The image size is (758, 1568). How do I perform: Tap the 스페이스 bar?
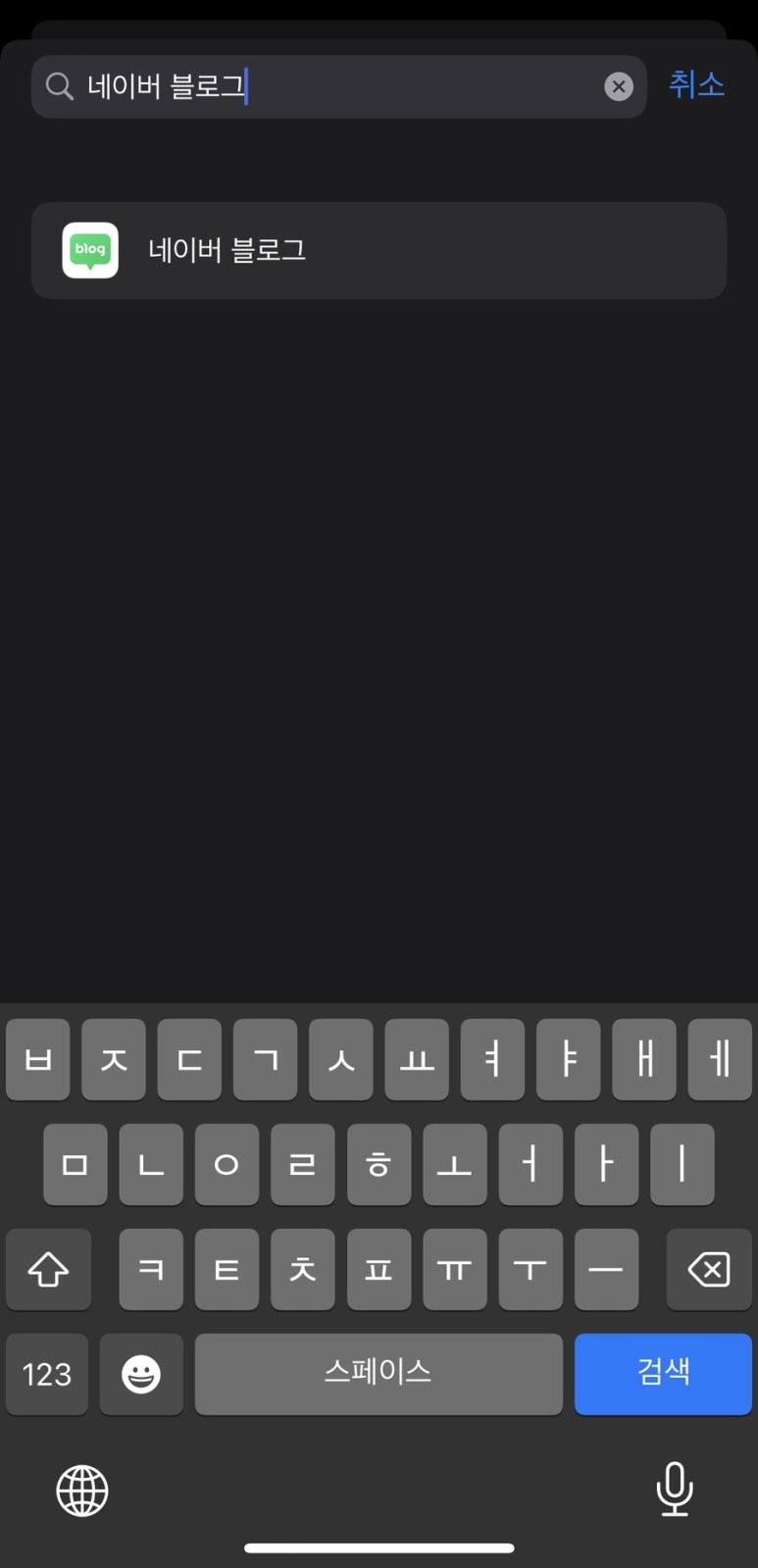pyautogui.click(x=379, y=1373)
